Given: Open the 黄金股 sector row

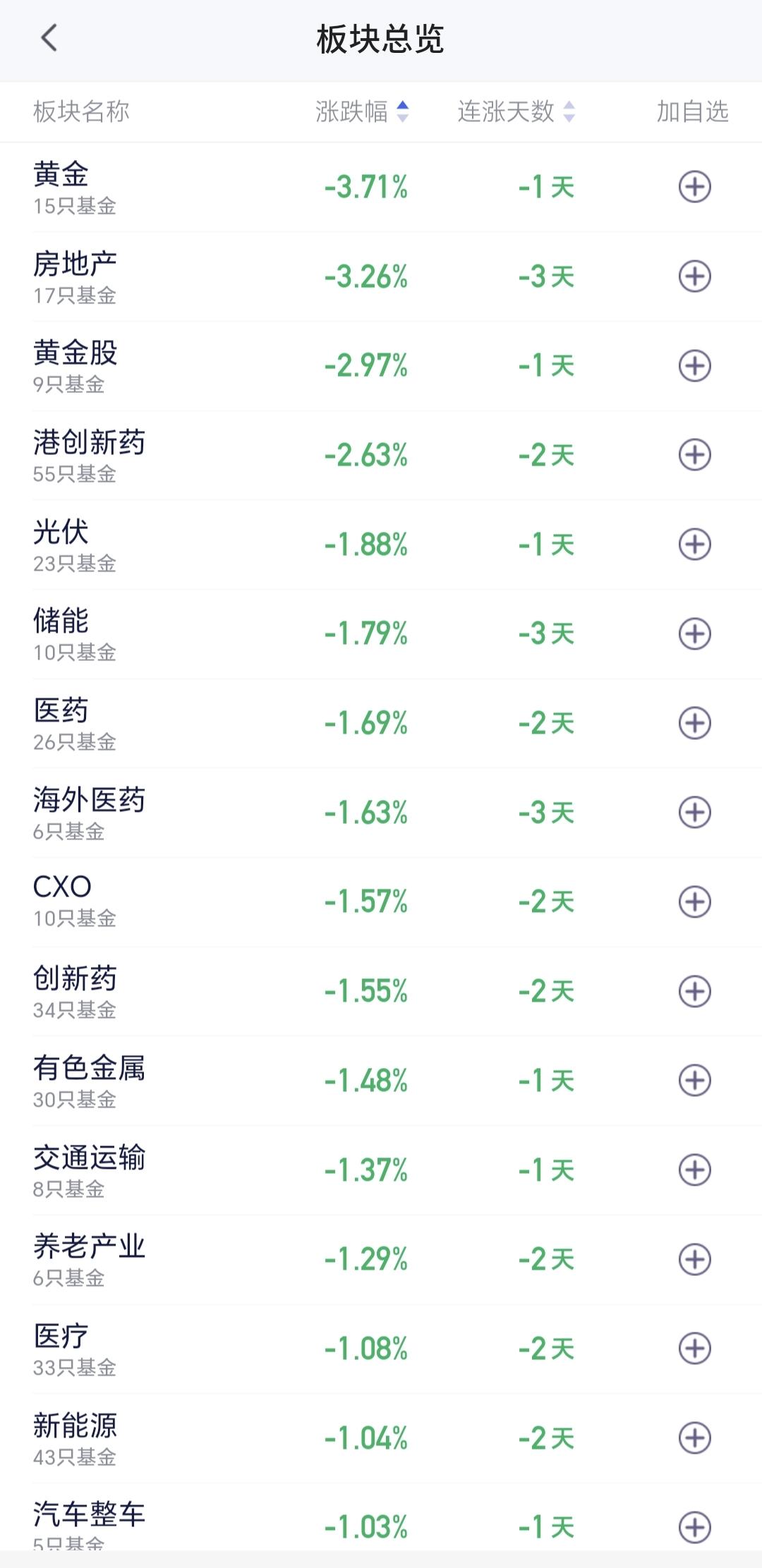Looking at the screenshot, I should (381, 366).
